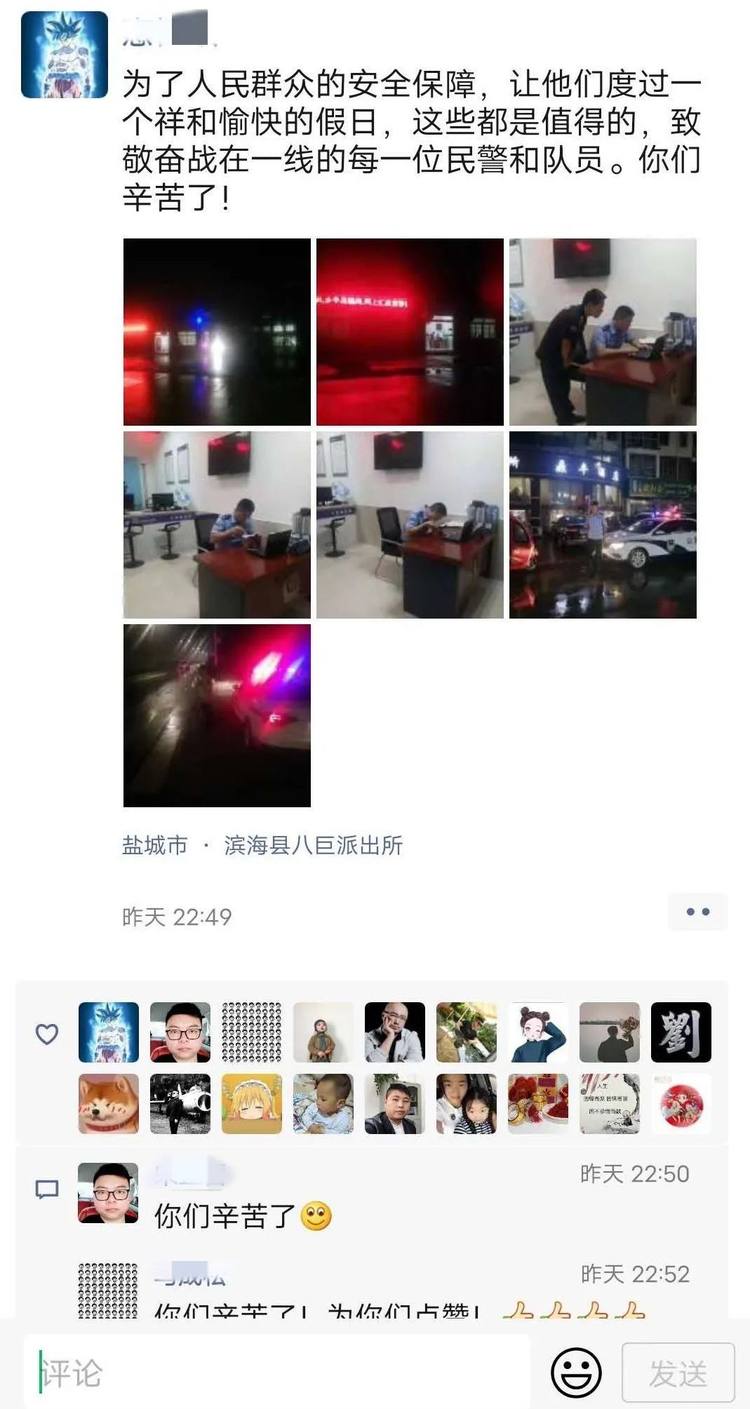Open photo of two officers at desk
Image resolution: width=750 pixels, height=1409 pixels.
point(602,332)
